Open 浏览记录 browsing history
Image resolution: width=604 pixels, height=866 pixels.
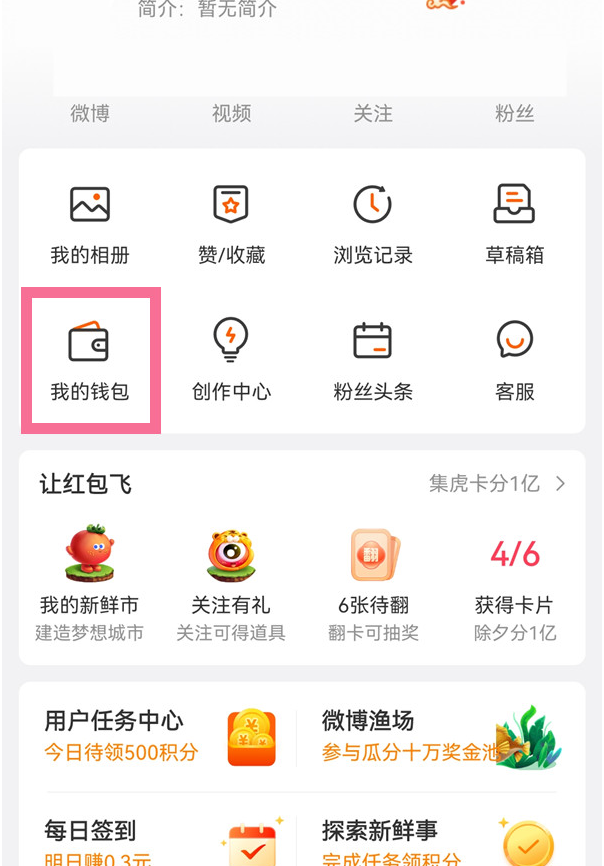[x=373, y=224]
